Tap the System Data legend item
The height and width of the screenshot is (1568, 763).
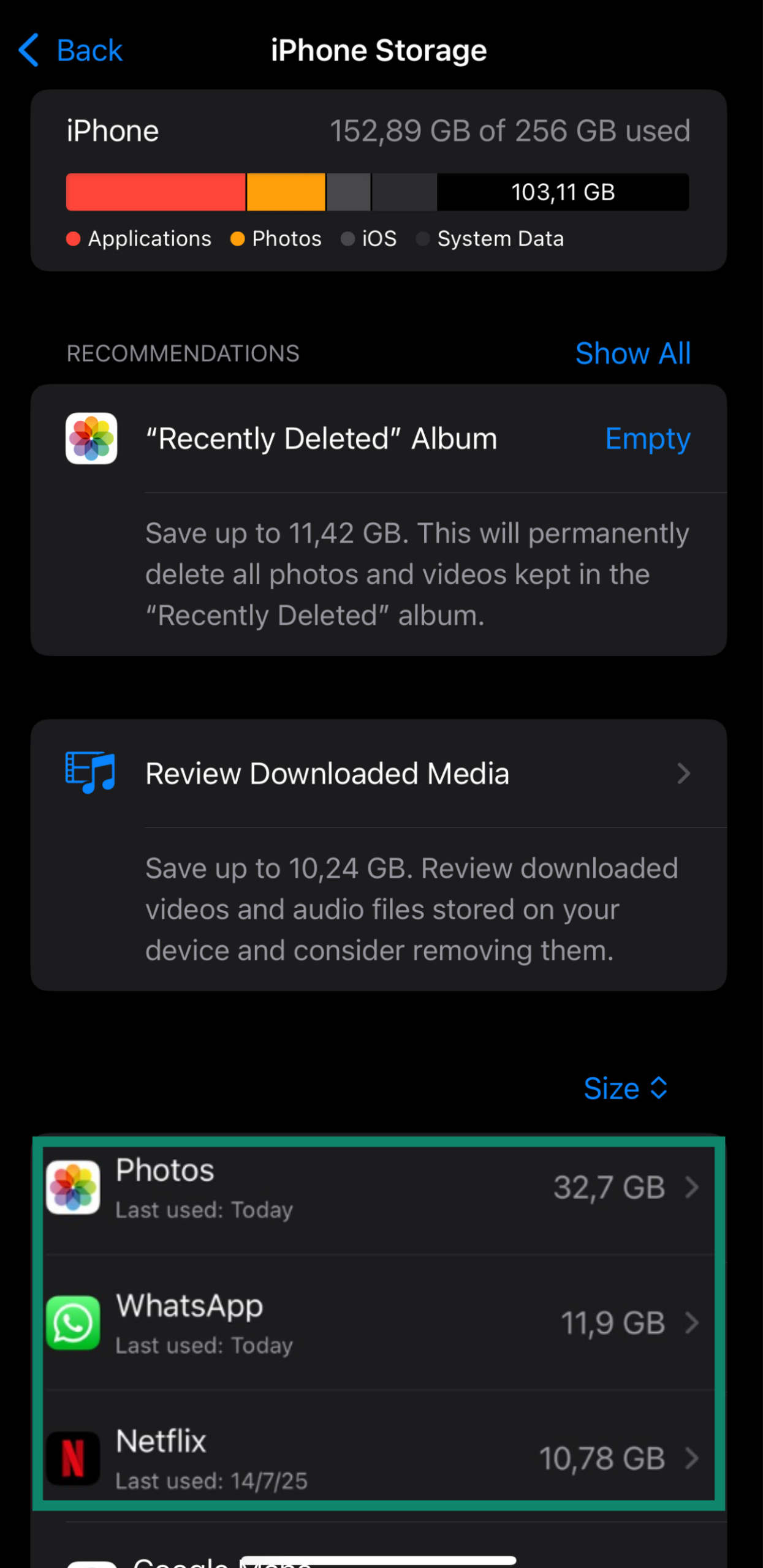[490, 239]
